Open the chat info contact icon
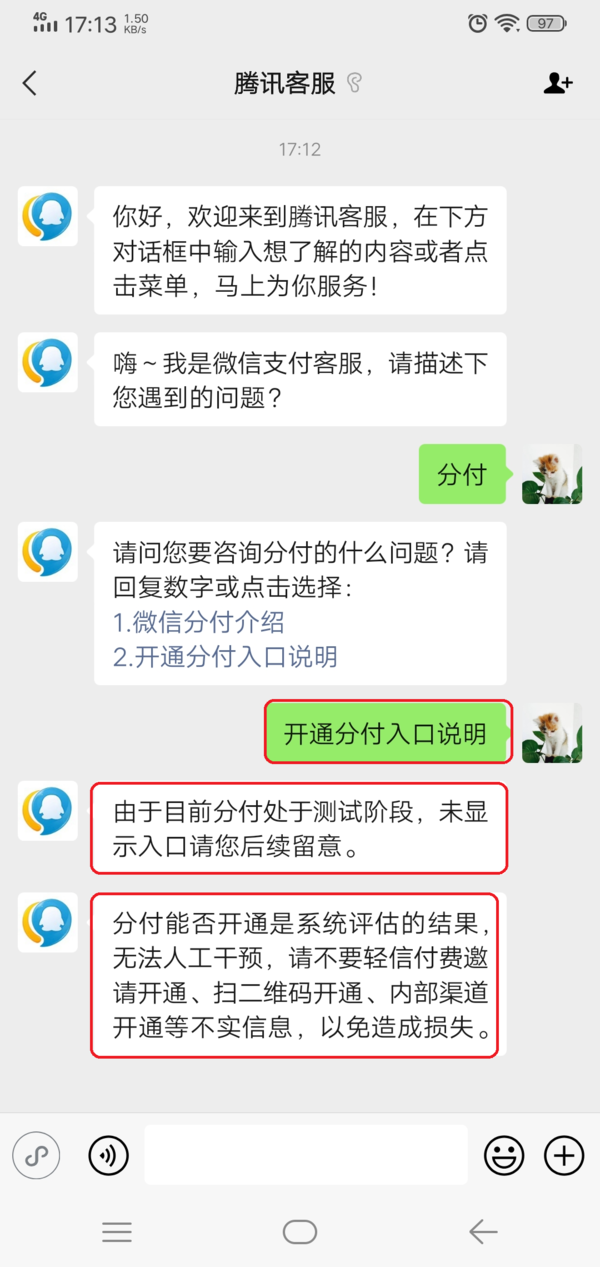Screen dimensions: 600x1267 [557, 83]
